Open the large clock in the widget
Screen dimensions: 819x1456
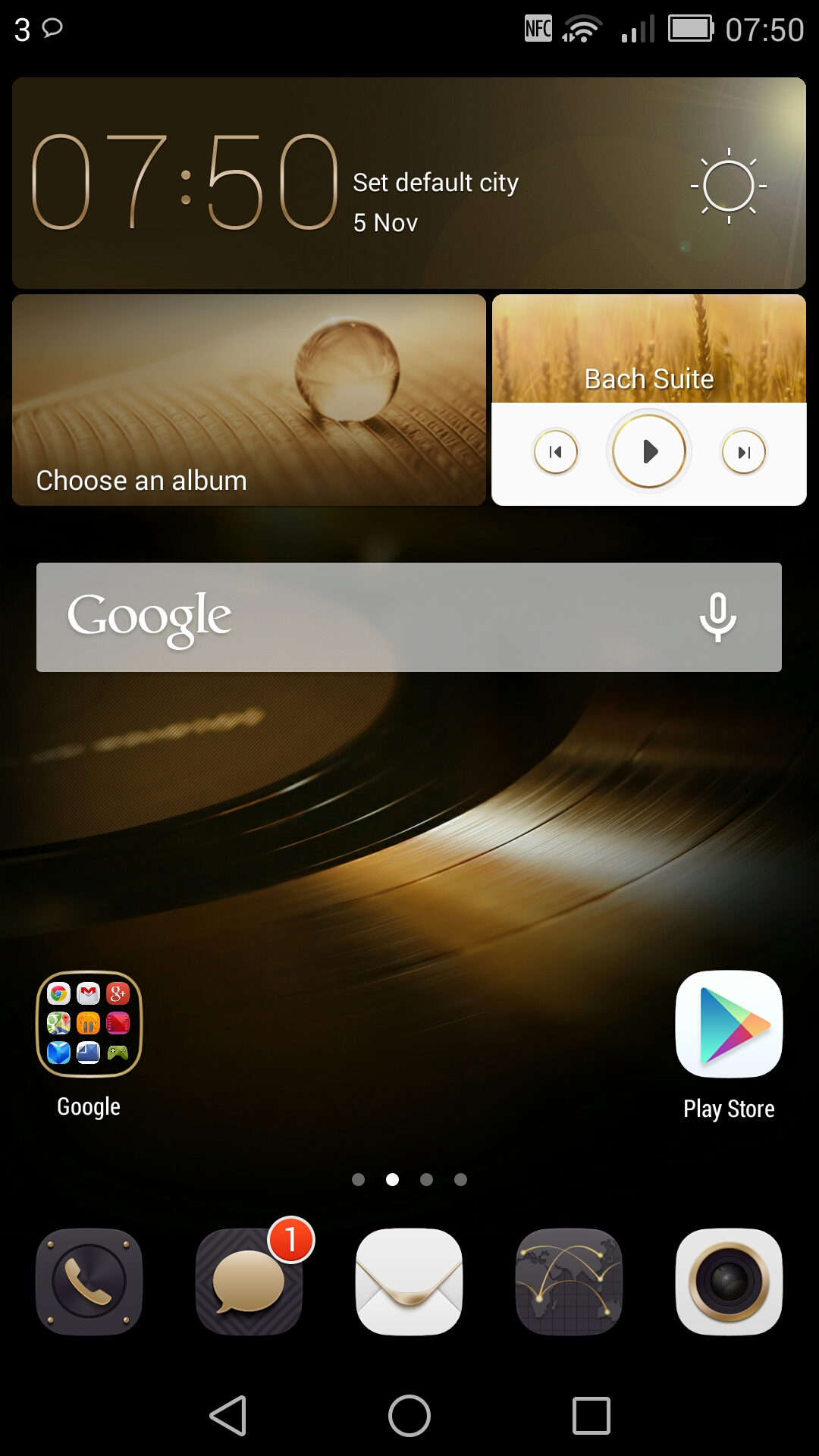pyautogui.click(x=184, y=182)
